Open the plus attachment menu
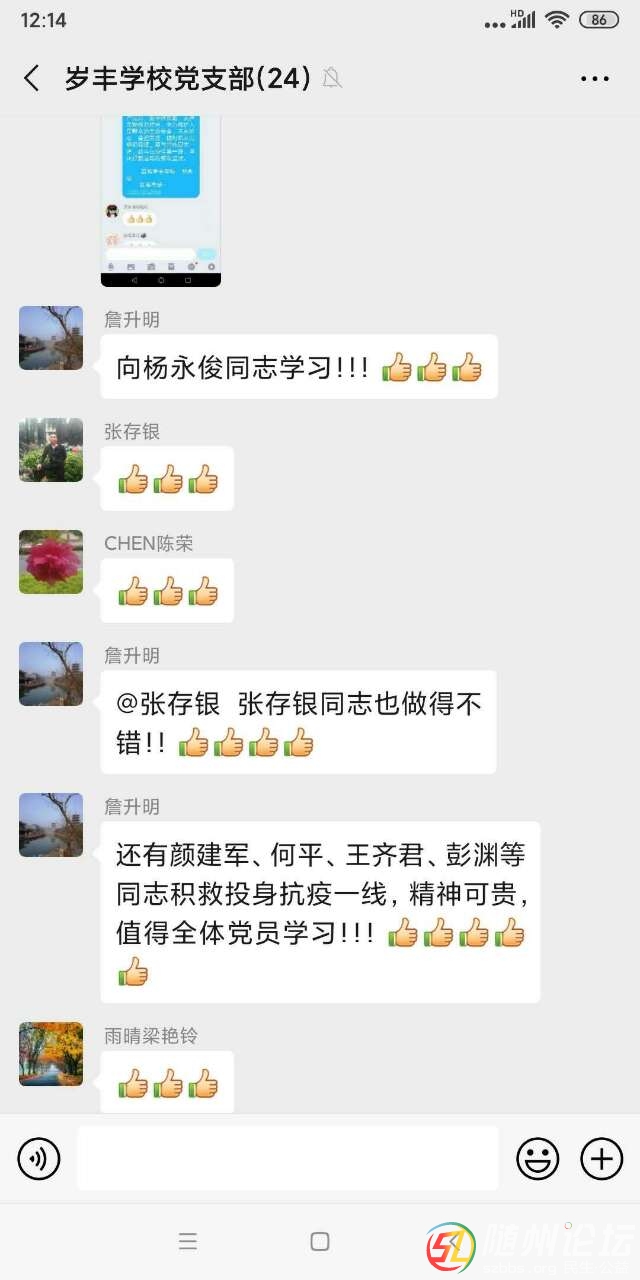Screen dimensions: 640x1280 click(x=601, y=1159)
